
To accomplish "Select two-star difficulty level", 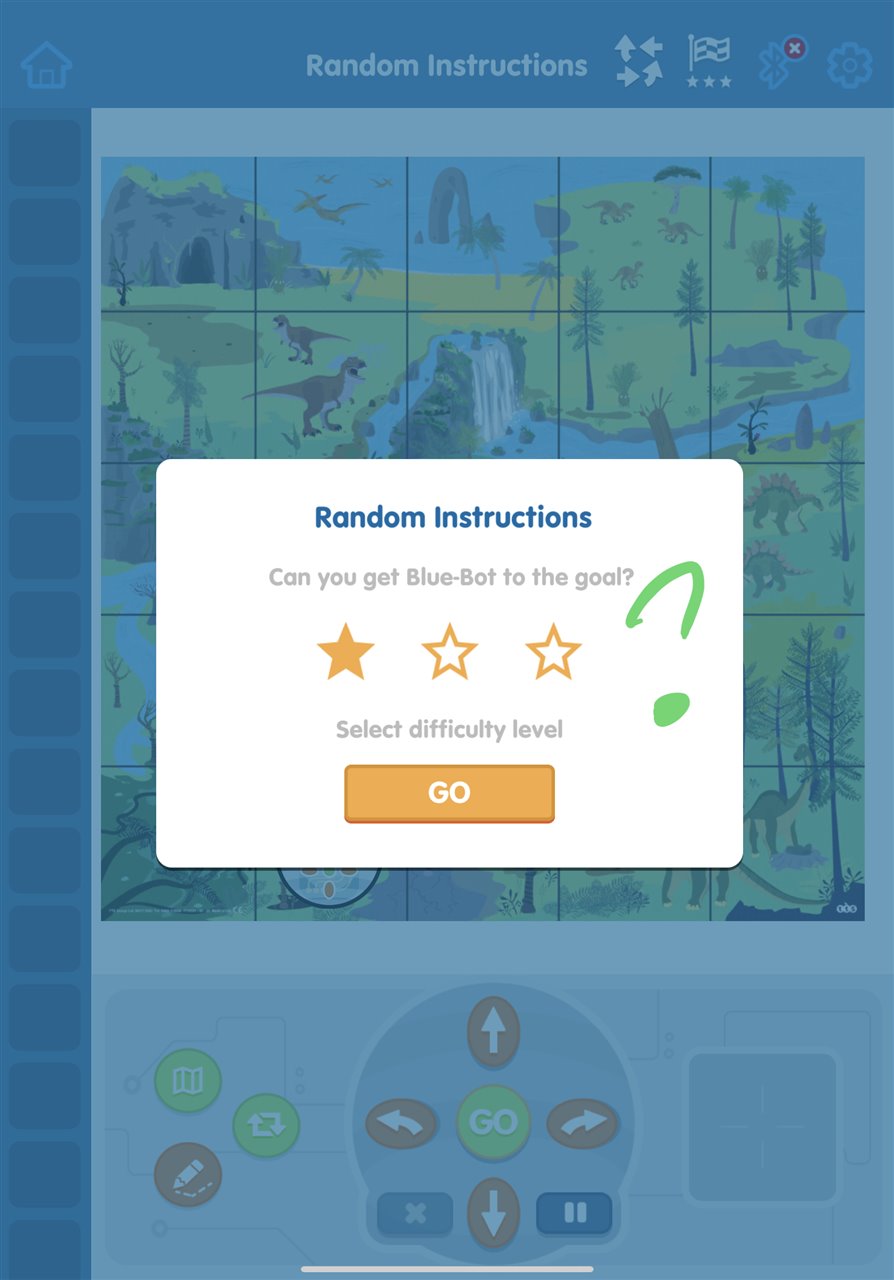I will [449, 652].
